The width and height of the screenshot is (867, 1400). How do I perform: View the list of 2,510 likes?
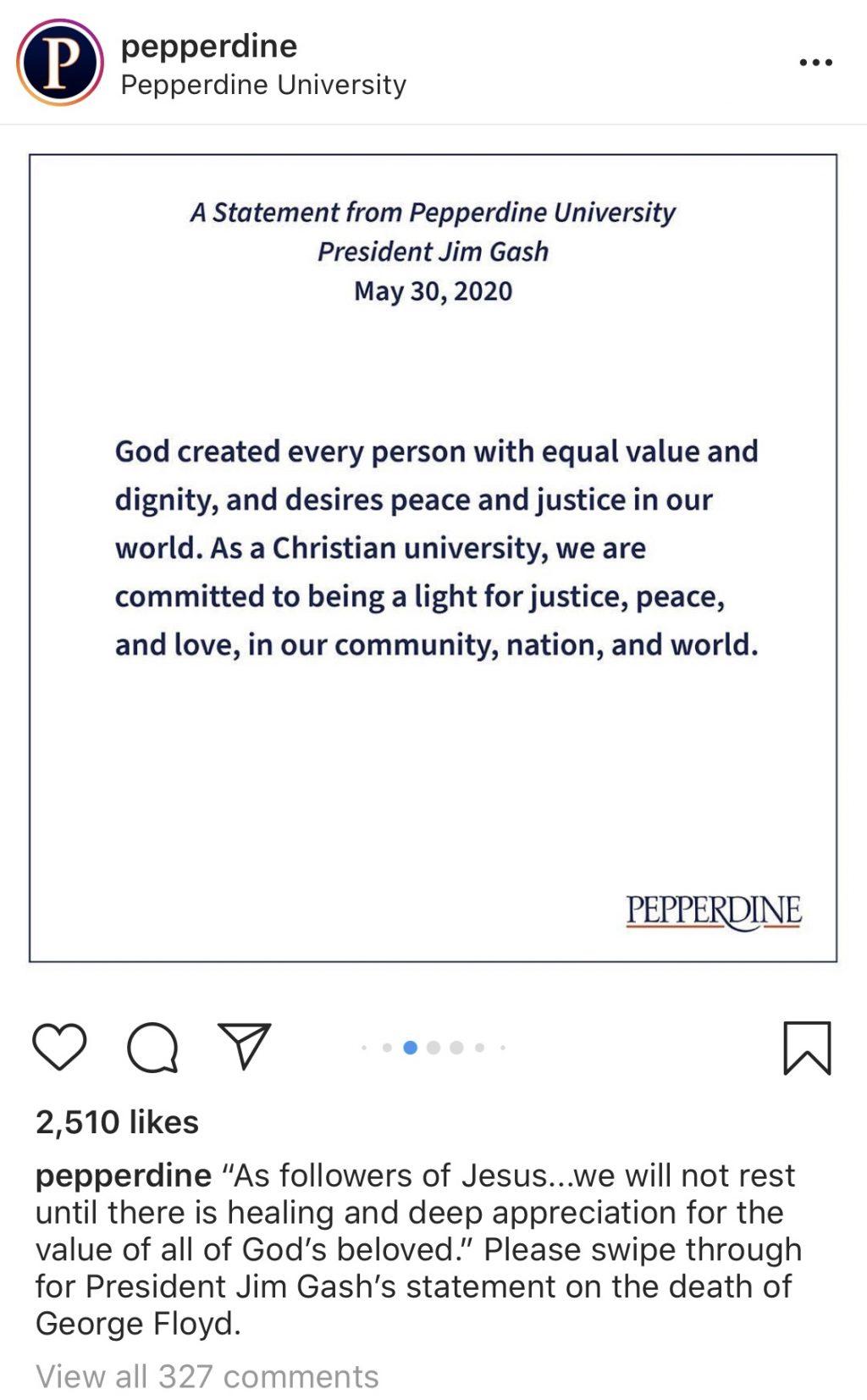117,1121
